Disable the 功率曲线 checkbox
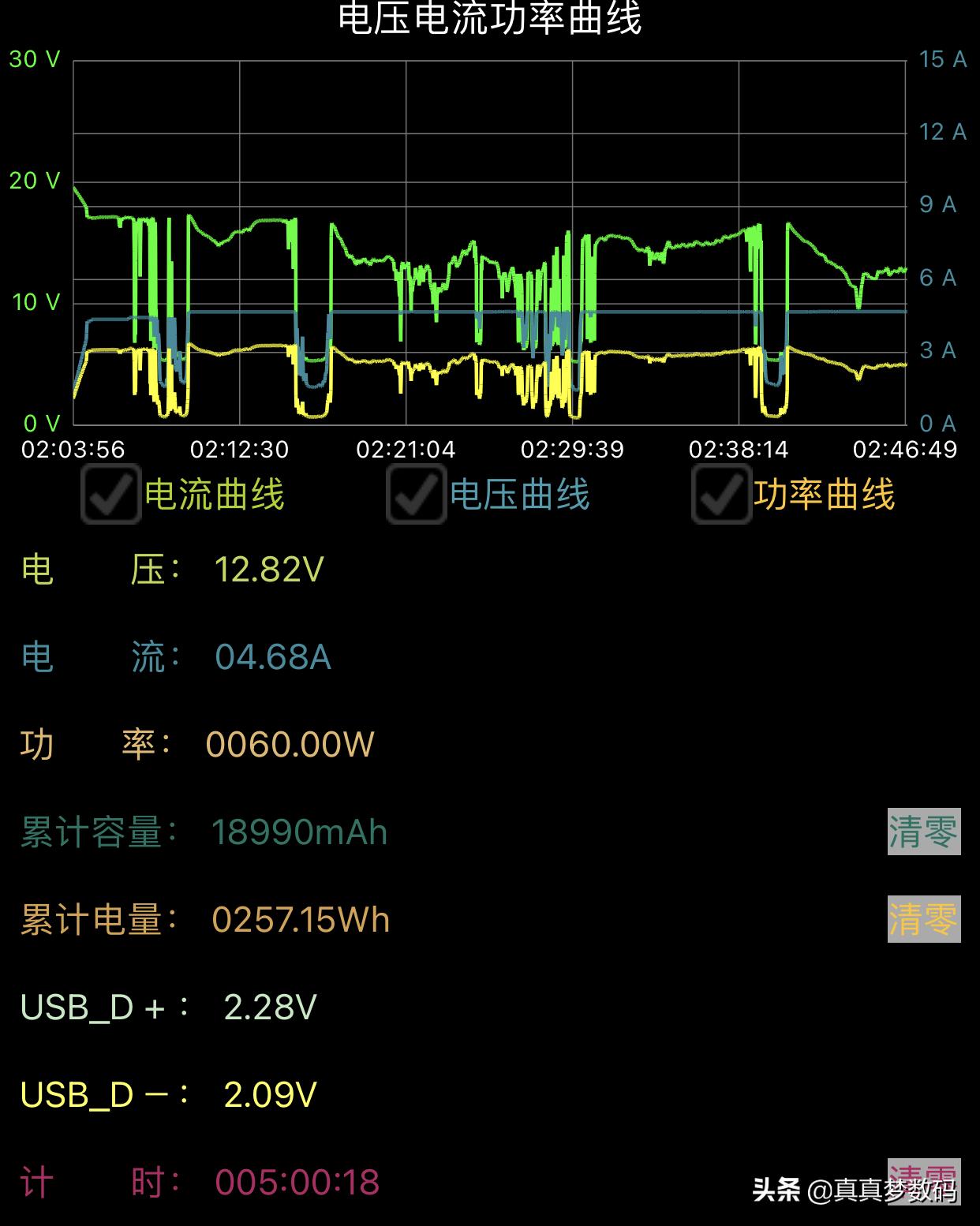 click(x=721, y=495)
